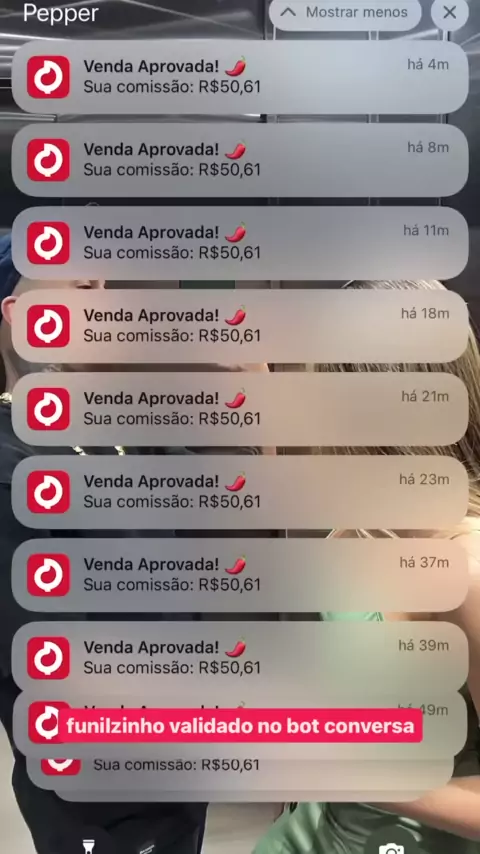Open the Venda Aprovada notification from há 4m
The width and height of the screenshot is (480, 854).
(240, 77)
